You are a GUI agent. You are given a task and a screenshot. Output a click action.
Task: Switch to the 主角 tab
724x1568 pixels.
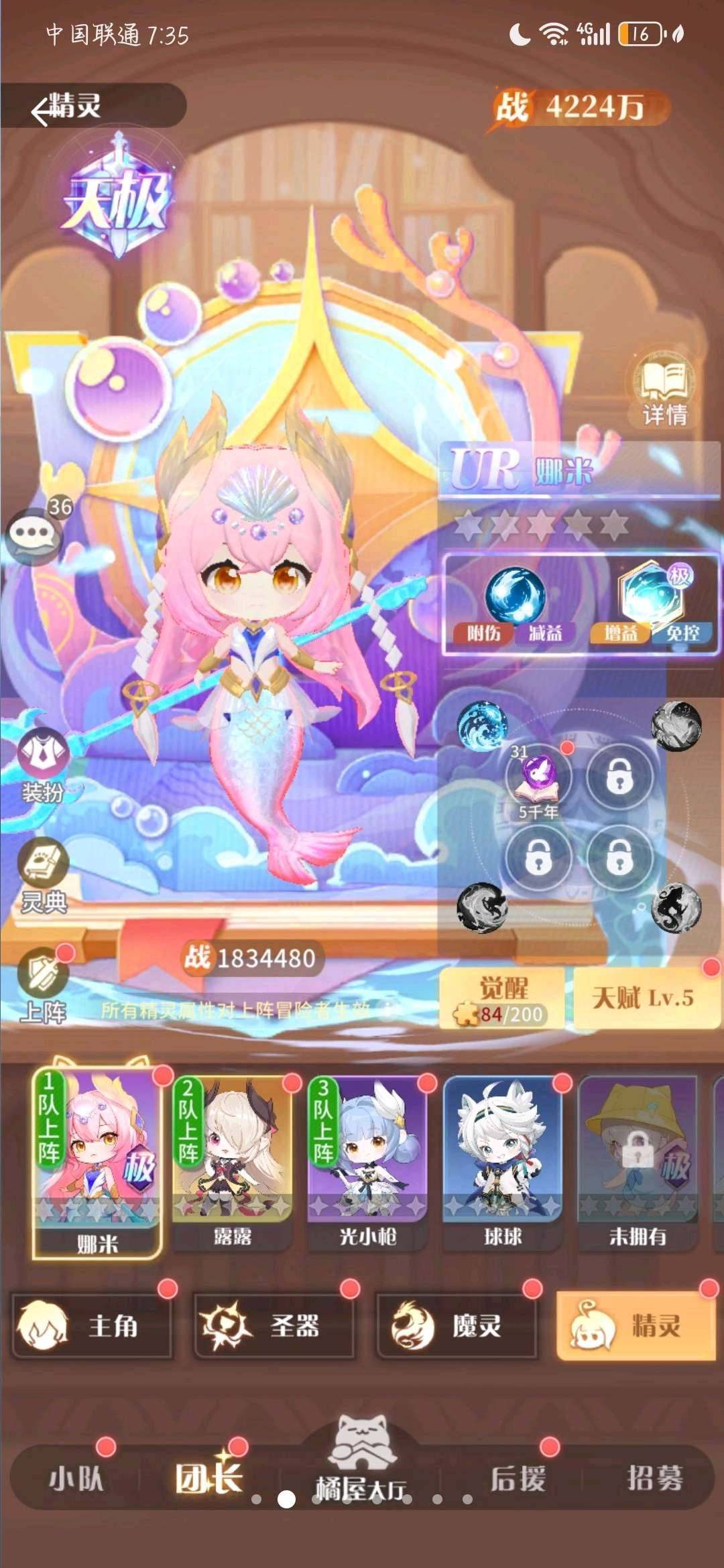(x=92, y=1325)
